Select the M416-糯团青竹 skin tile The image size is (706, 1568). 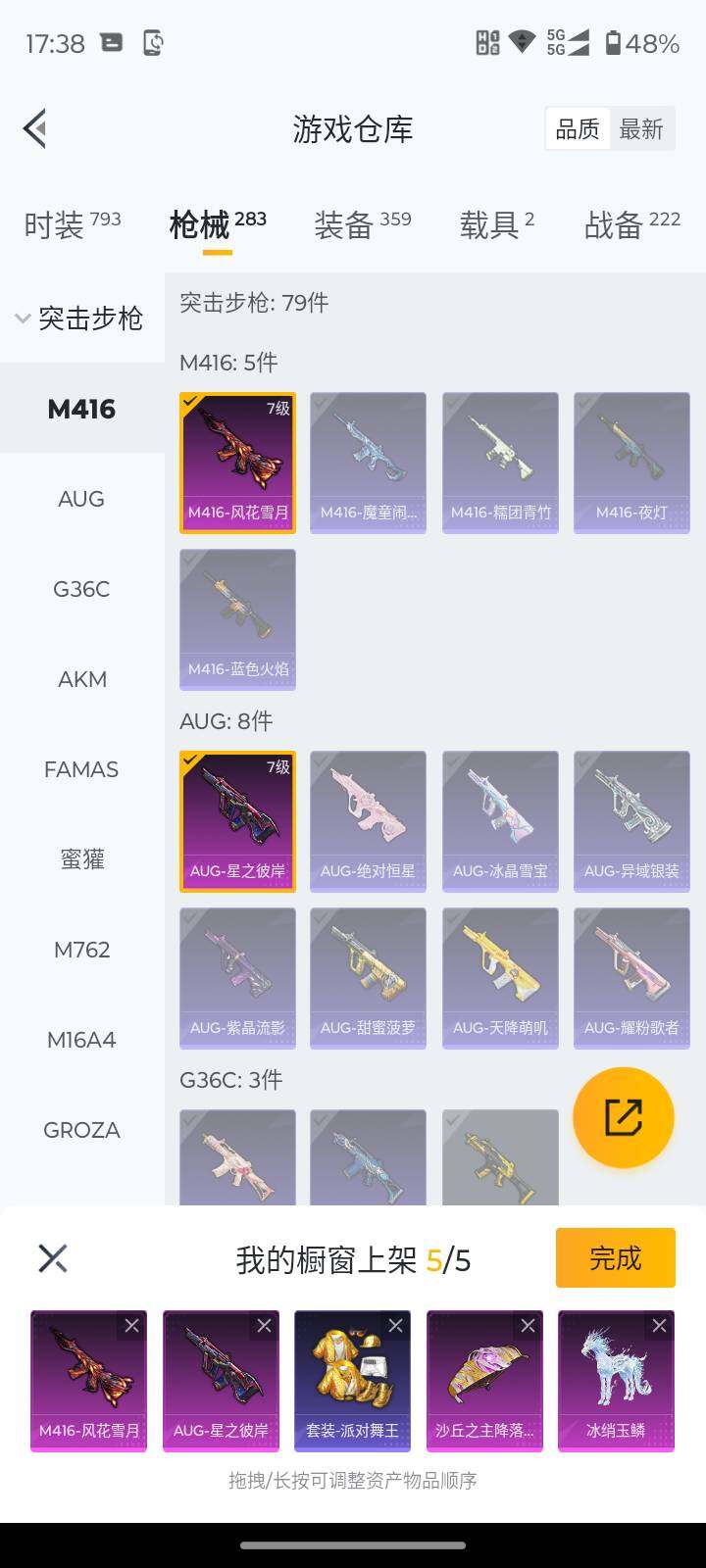[500, 463]
